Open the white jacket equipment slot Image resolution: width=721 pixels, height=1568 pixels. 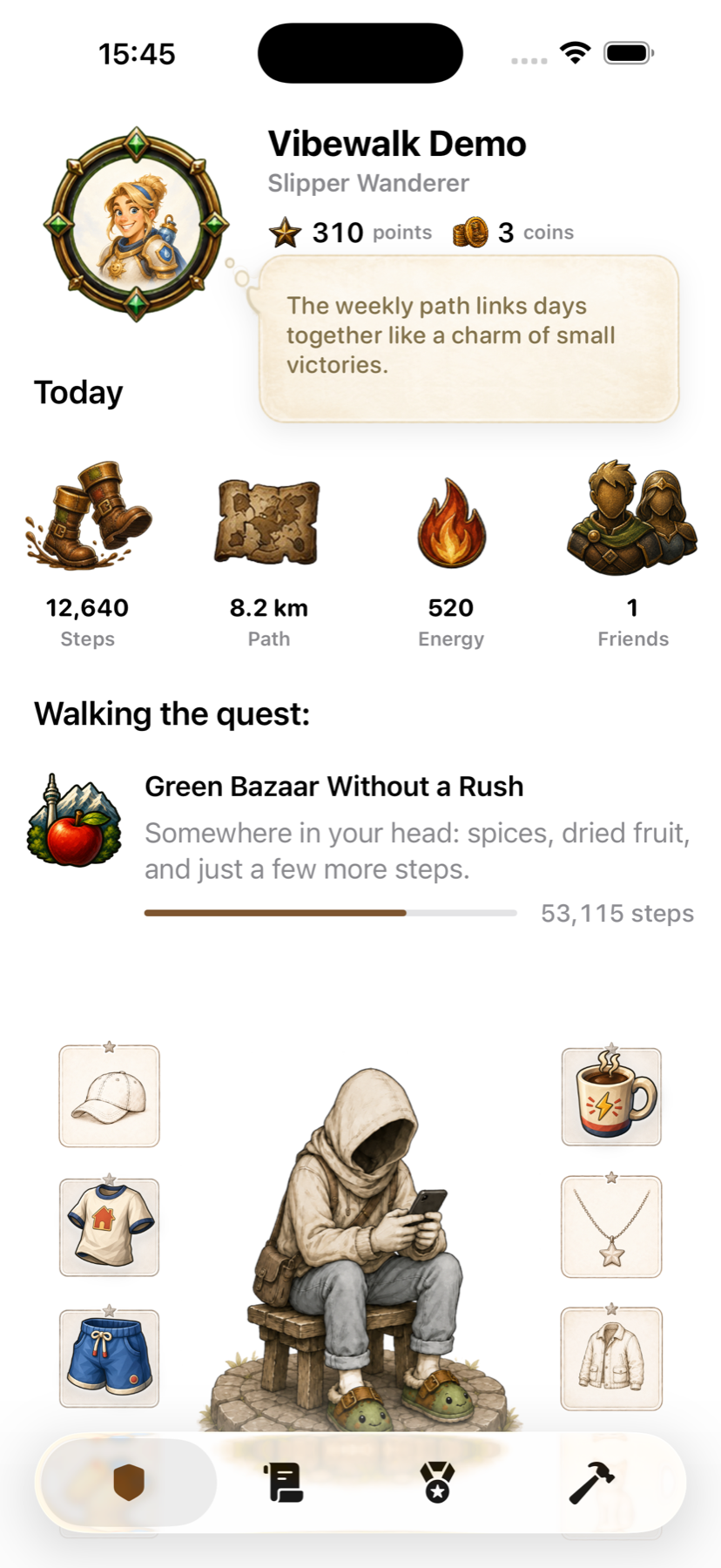click(611, 1358)
